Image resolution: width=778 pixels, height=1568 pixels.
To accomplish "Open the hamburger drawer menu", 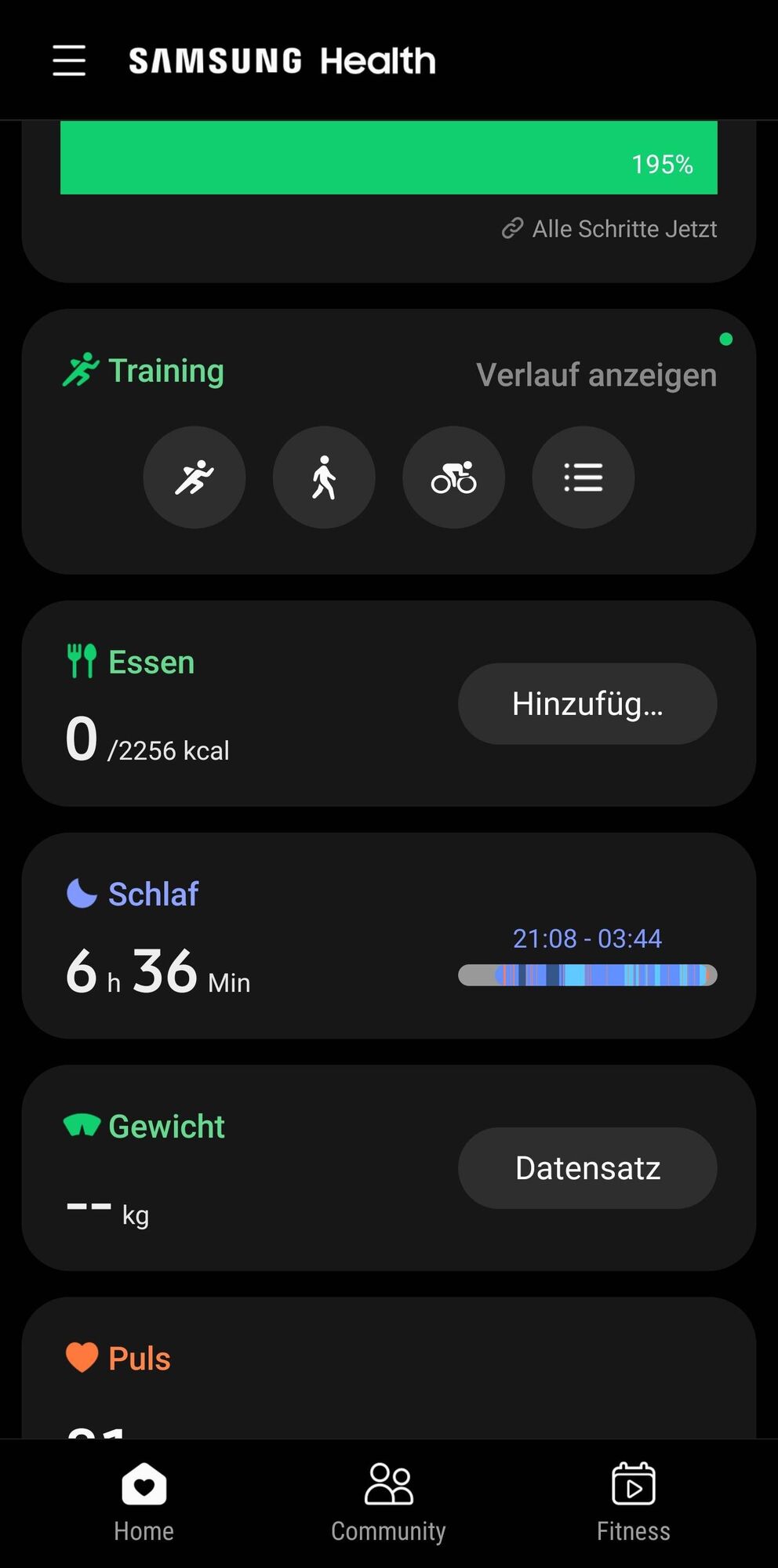I will coord(69,60).
